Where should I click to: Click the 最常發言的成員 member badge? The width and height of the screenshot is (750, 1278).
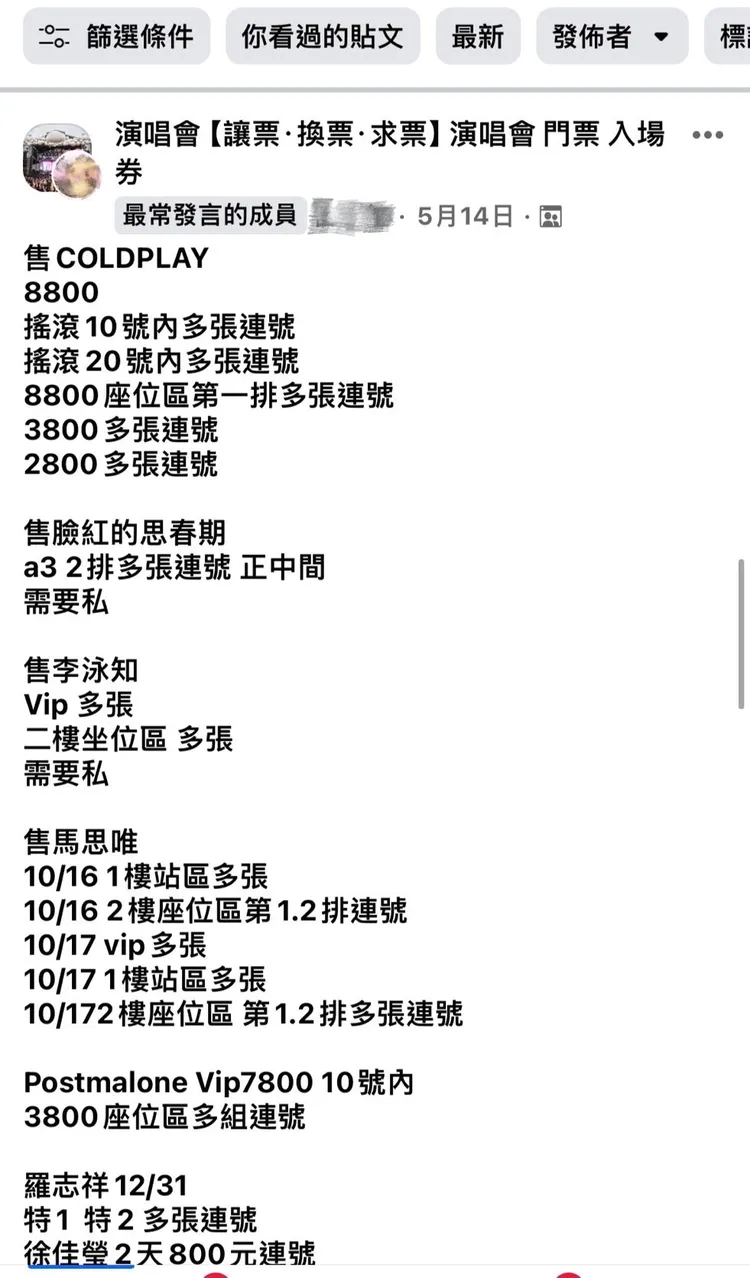(210, 213)
